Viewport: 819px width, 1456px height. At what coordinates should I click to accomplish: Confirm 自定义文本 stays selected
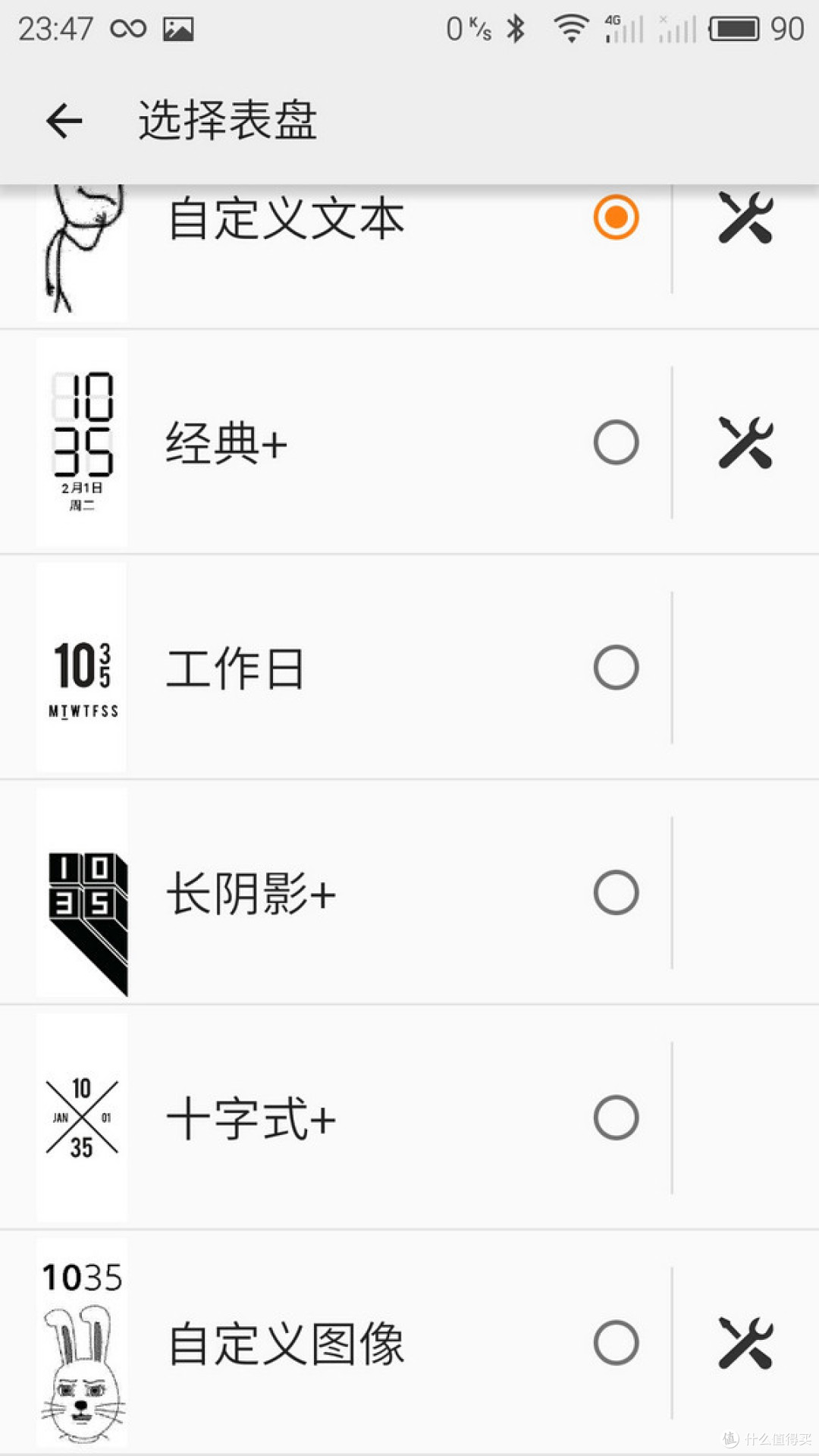pos(616,219)
